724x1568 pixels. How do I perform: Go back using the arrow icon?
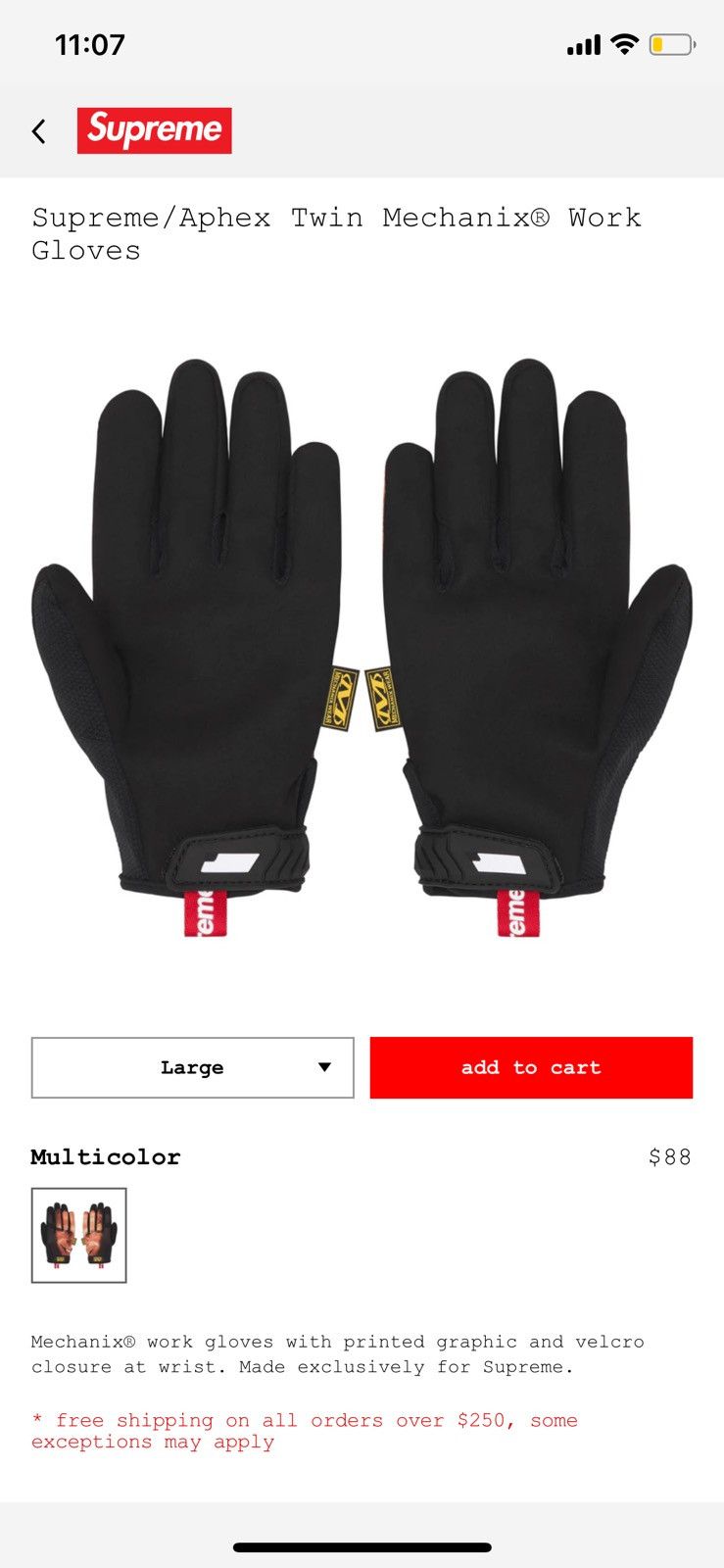coord(39,131)
